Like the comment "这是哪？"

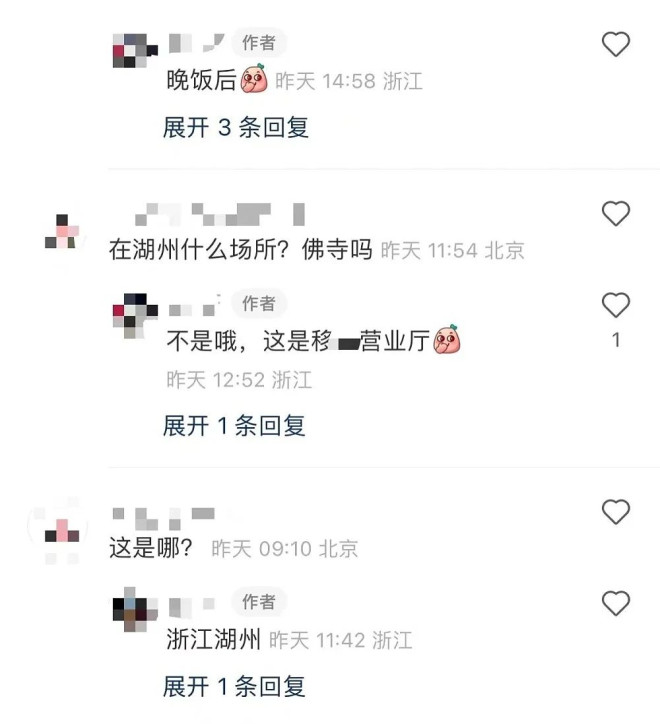point(616,512)
